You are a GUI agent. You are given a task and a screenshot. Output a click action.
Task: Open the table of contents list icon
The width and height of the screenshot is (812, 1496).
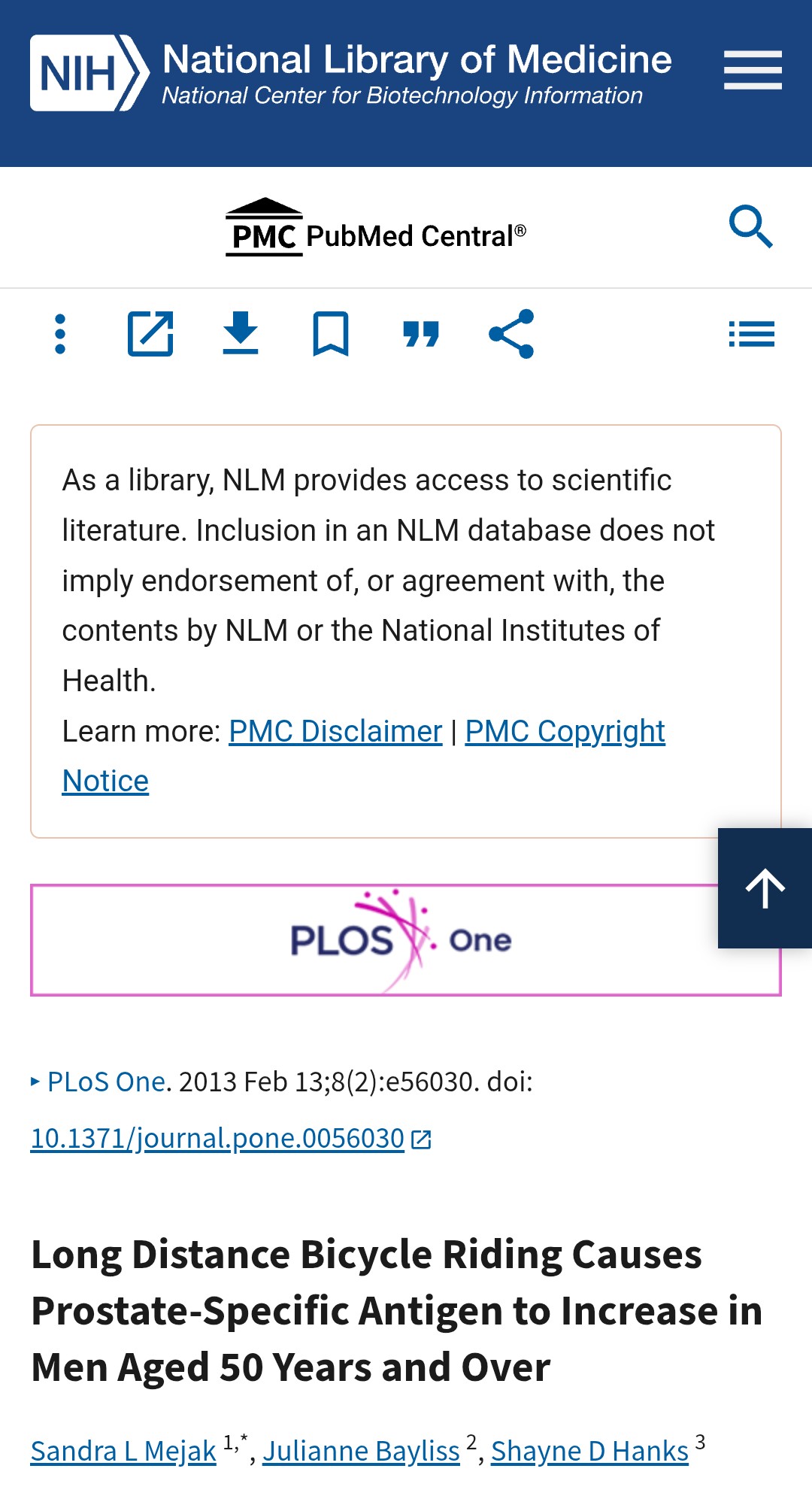point(752,334)
